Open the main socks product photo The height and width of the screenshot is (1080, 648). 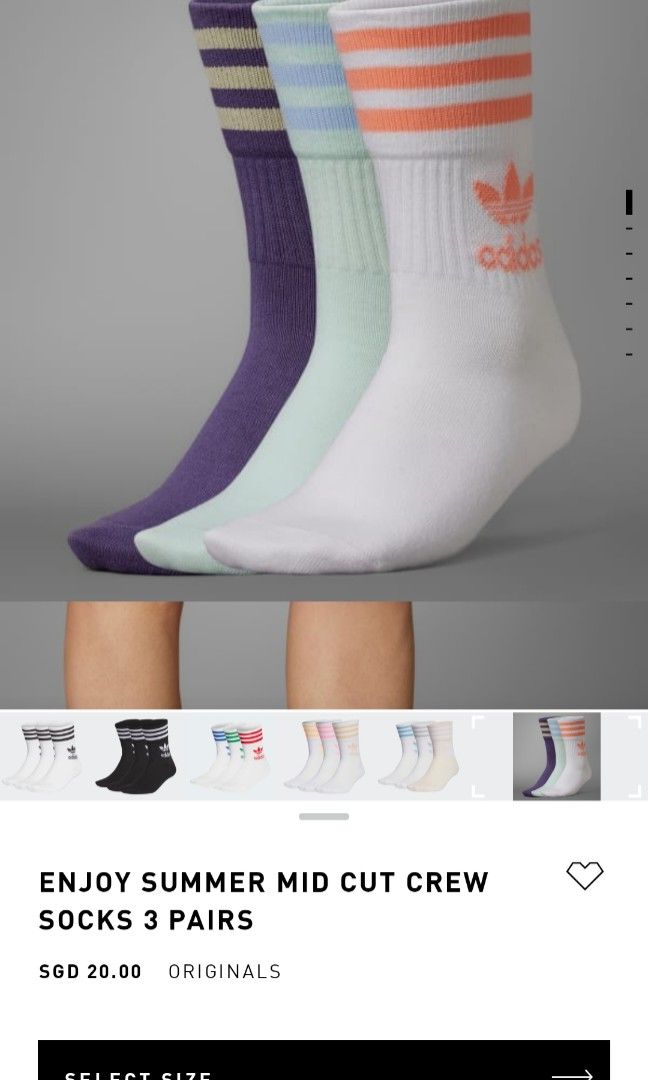323,300
